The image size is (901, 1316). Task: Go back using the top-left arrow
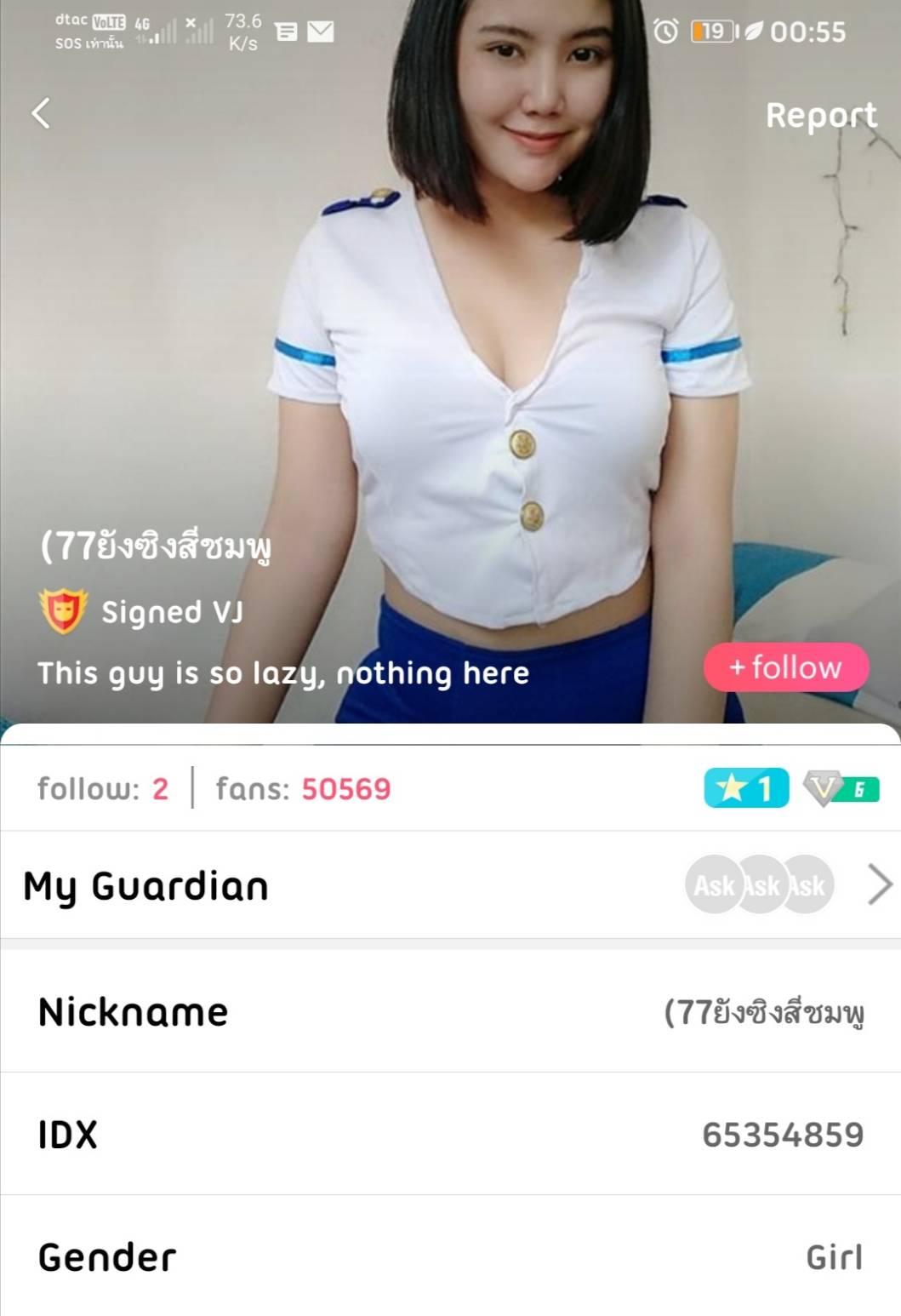(x=41, y=113)
